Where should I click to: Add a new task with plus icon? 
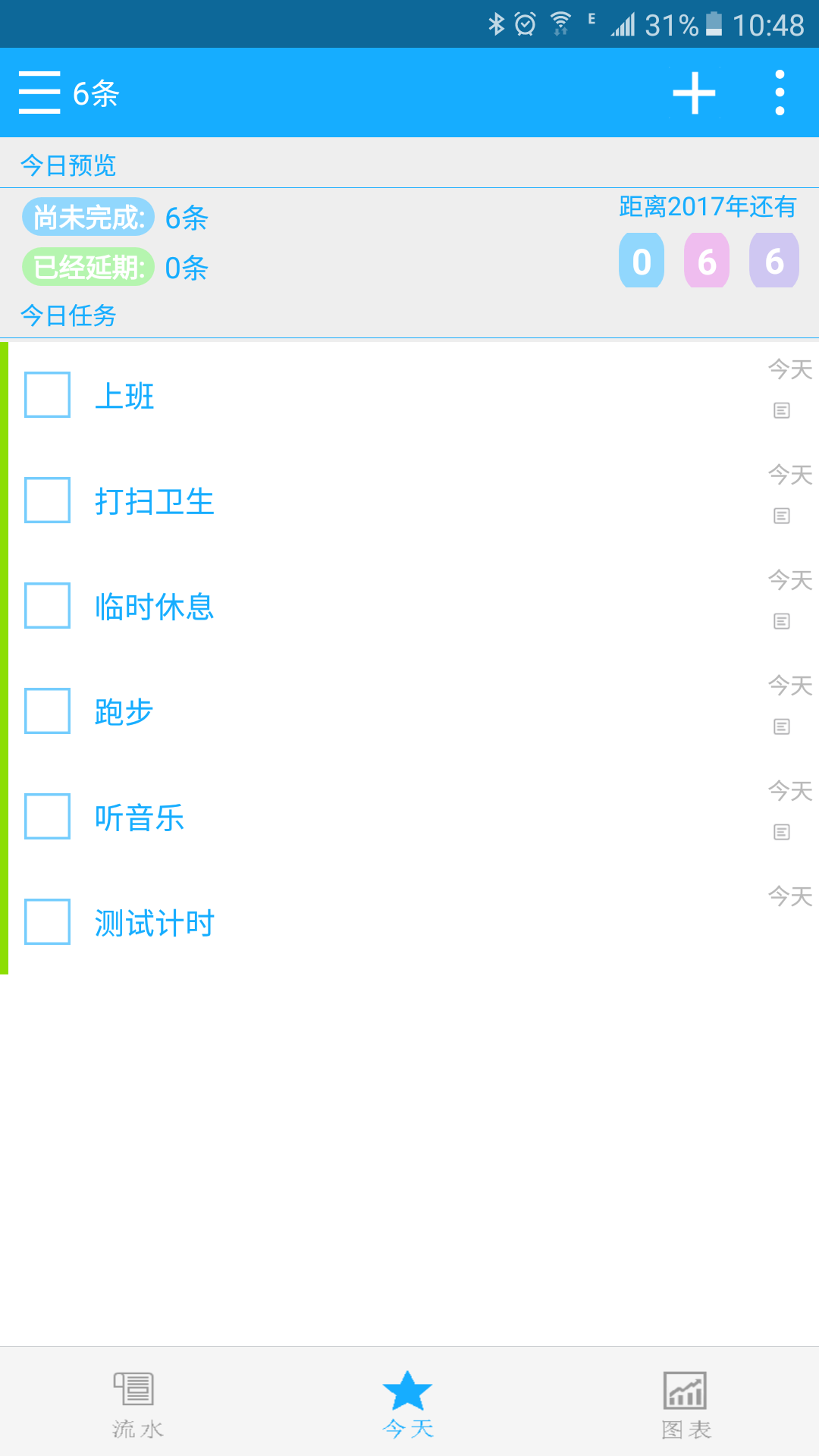point(694,93)
